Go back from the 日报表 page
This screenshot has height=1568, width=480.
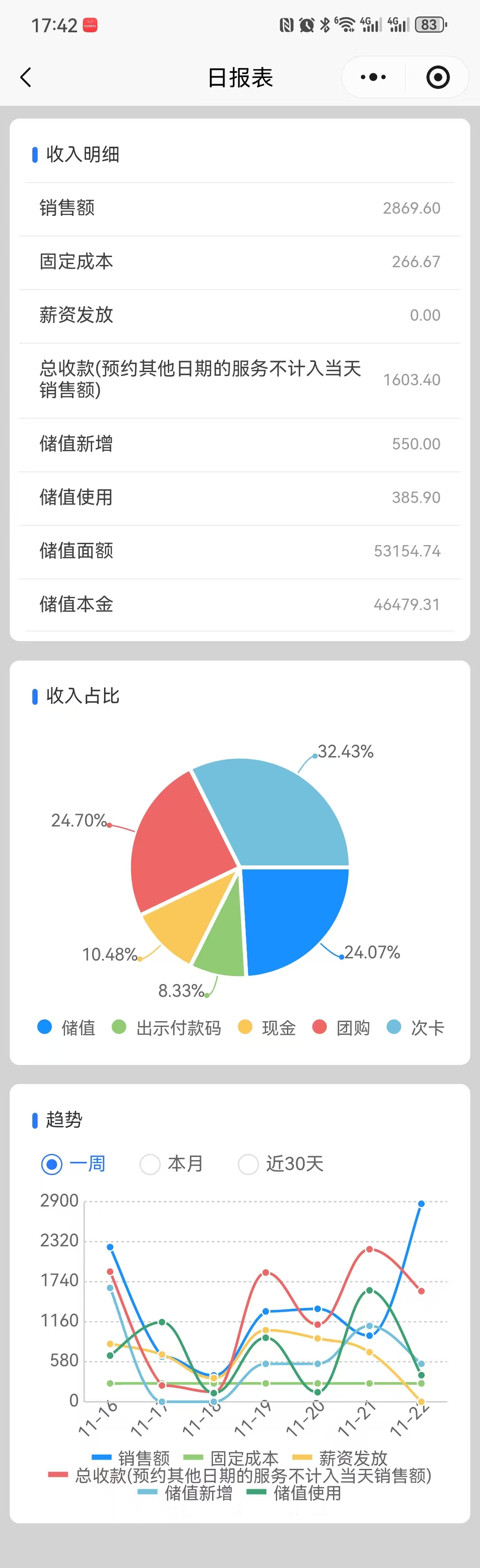26,77
